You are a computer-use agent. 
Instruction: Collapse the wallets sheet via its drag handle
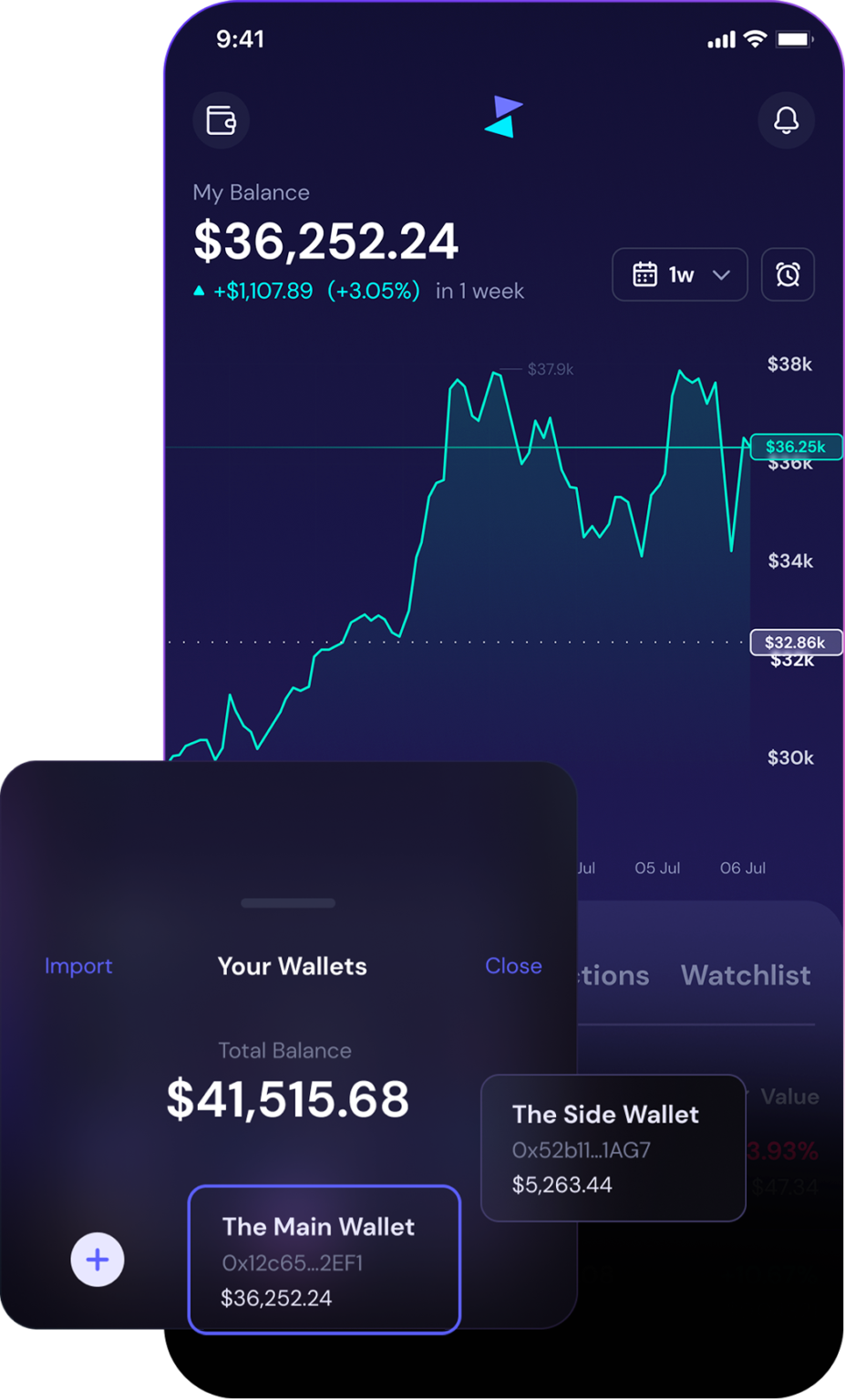tap(287, 902)
